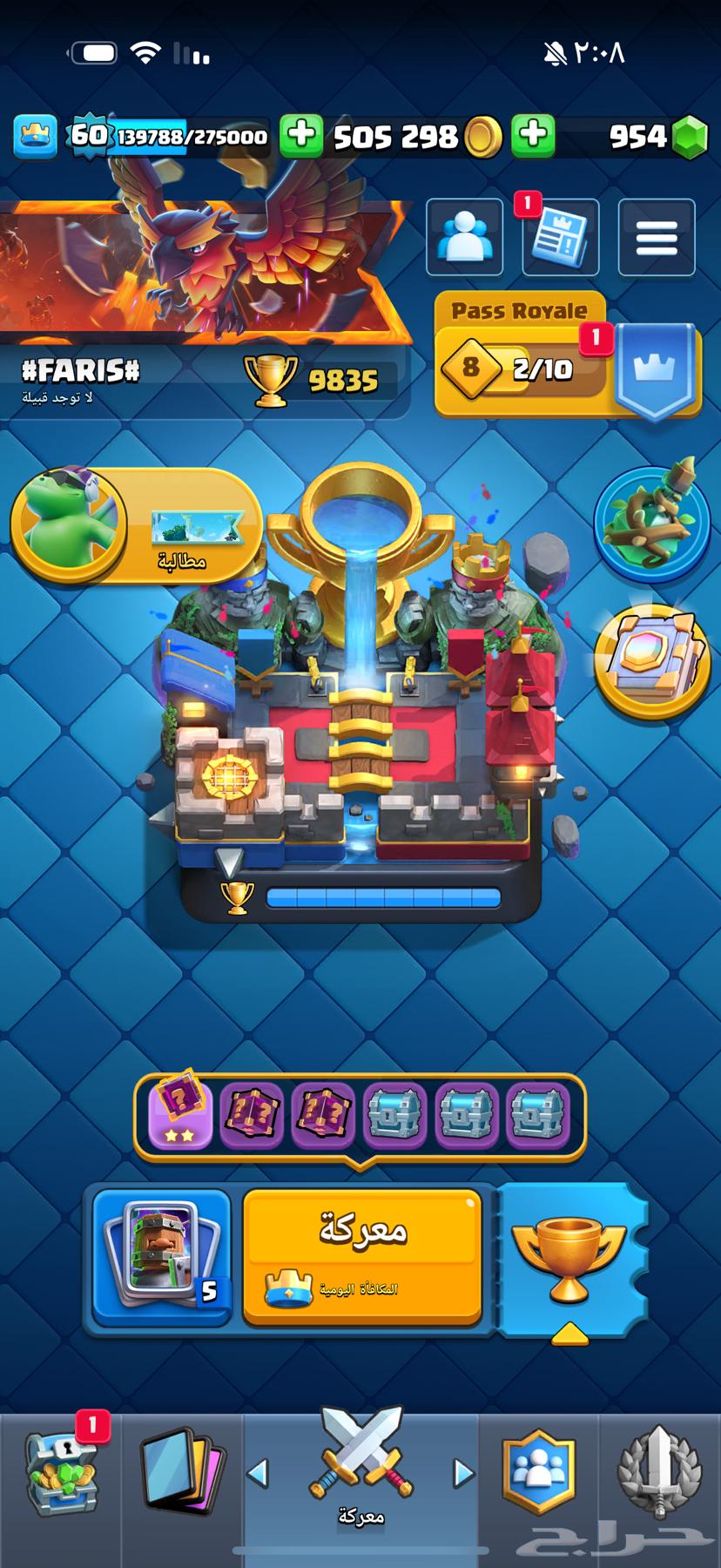Claim the green frog reward

pos(135,525)
